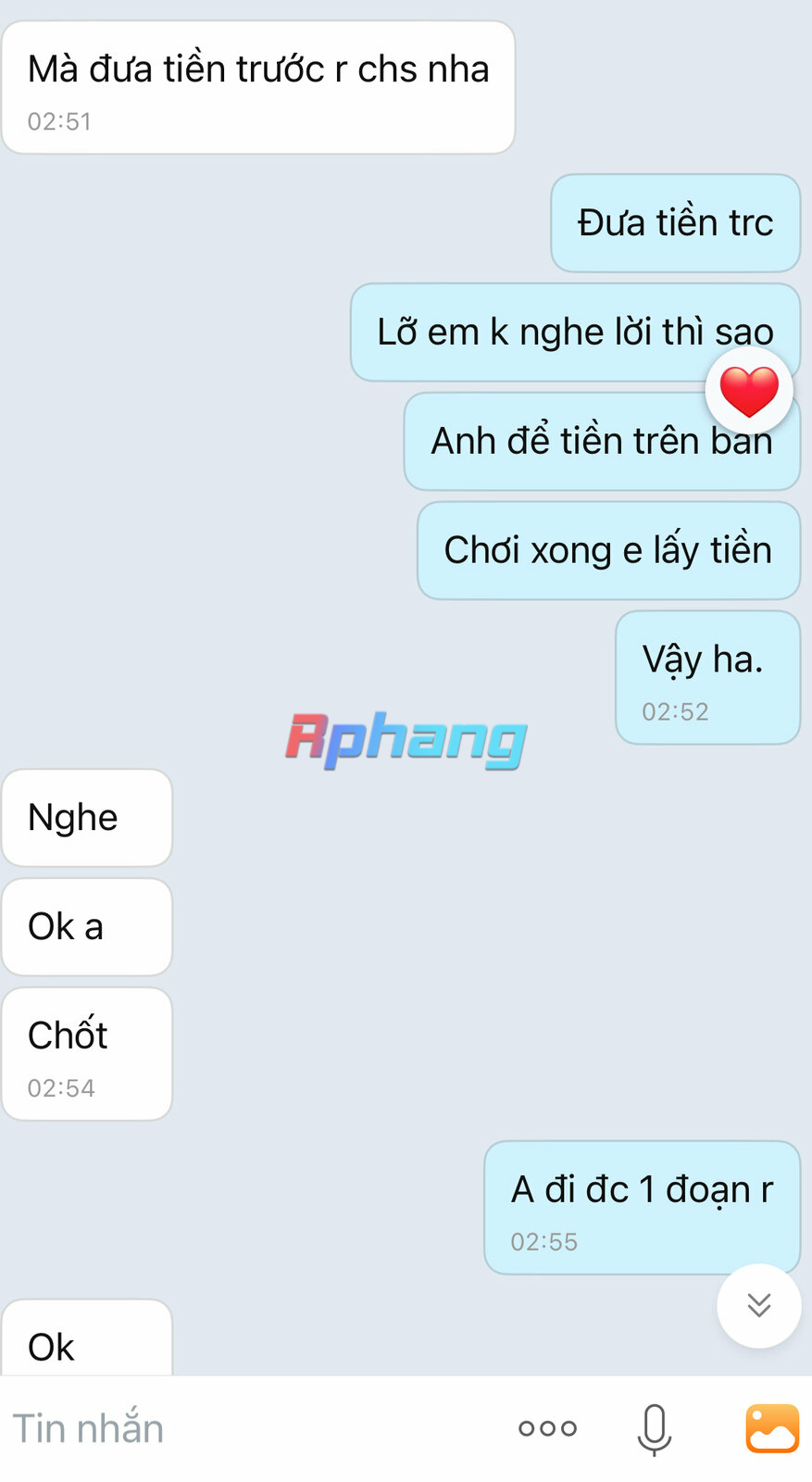Tap the Tin nhắn message input field
812x1482 pixels.
(250, 1427)
